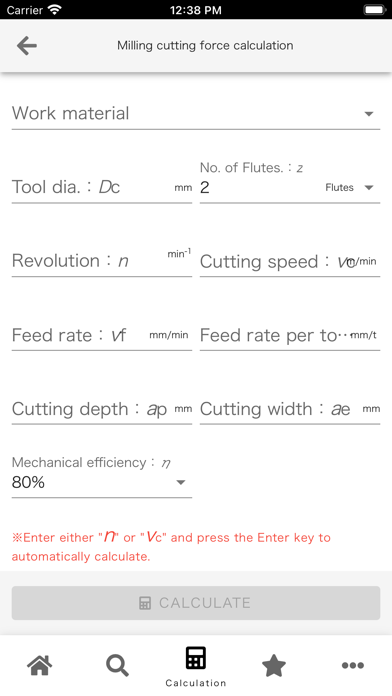Switch to the Home tab
392x696 pixels.
(x=40, y=665)
